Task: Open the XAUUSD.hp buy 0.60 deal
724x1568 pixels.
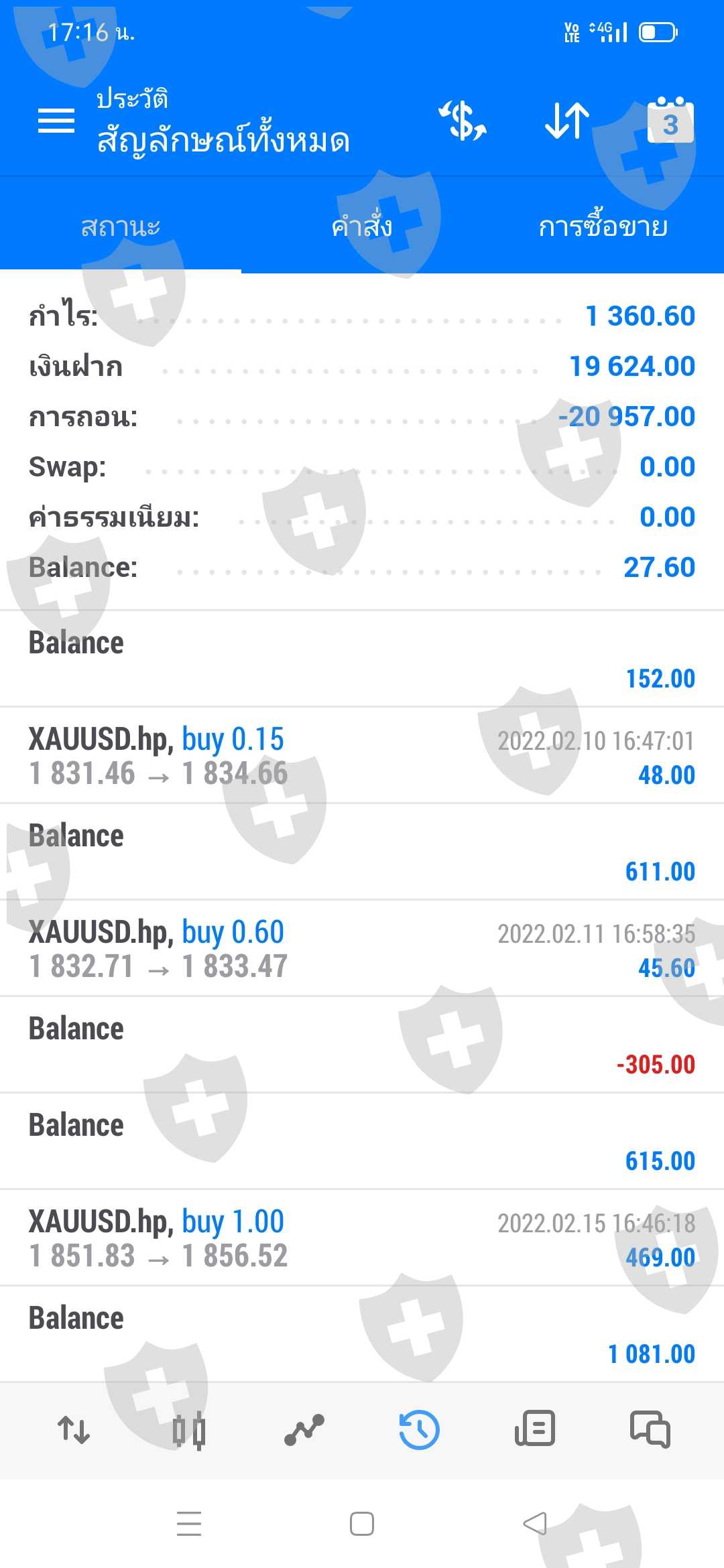Action: tap(362, 948)
